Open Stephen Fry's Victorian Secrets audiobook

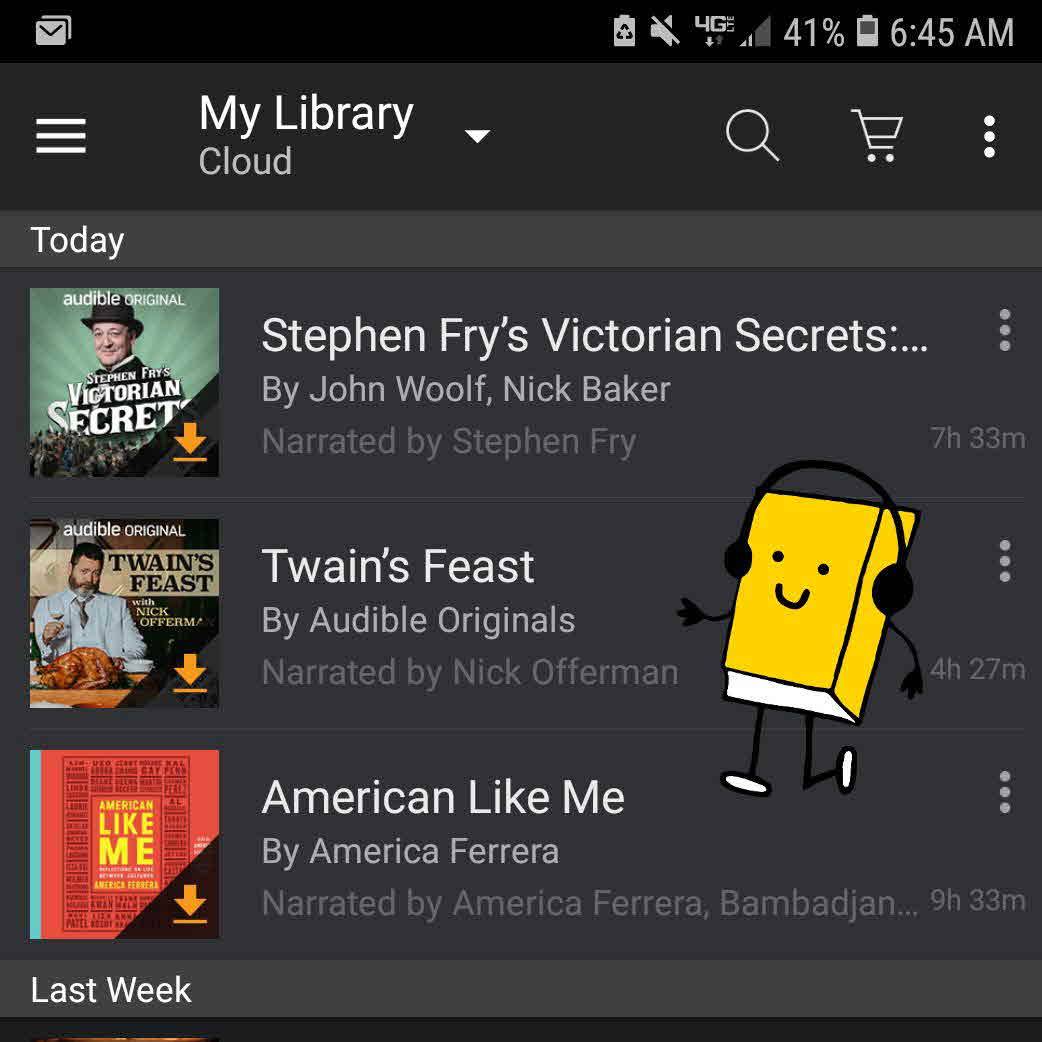(594, 337)
